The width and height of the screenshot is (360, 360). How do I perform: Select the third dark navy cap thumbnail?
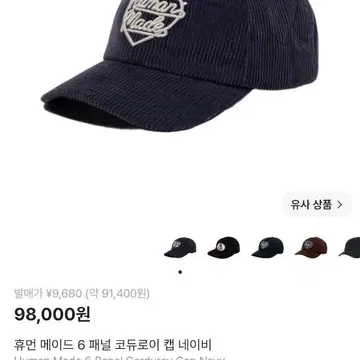click(268, 247)
